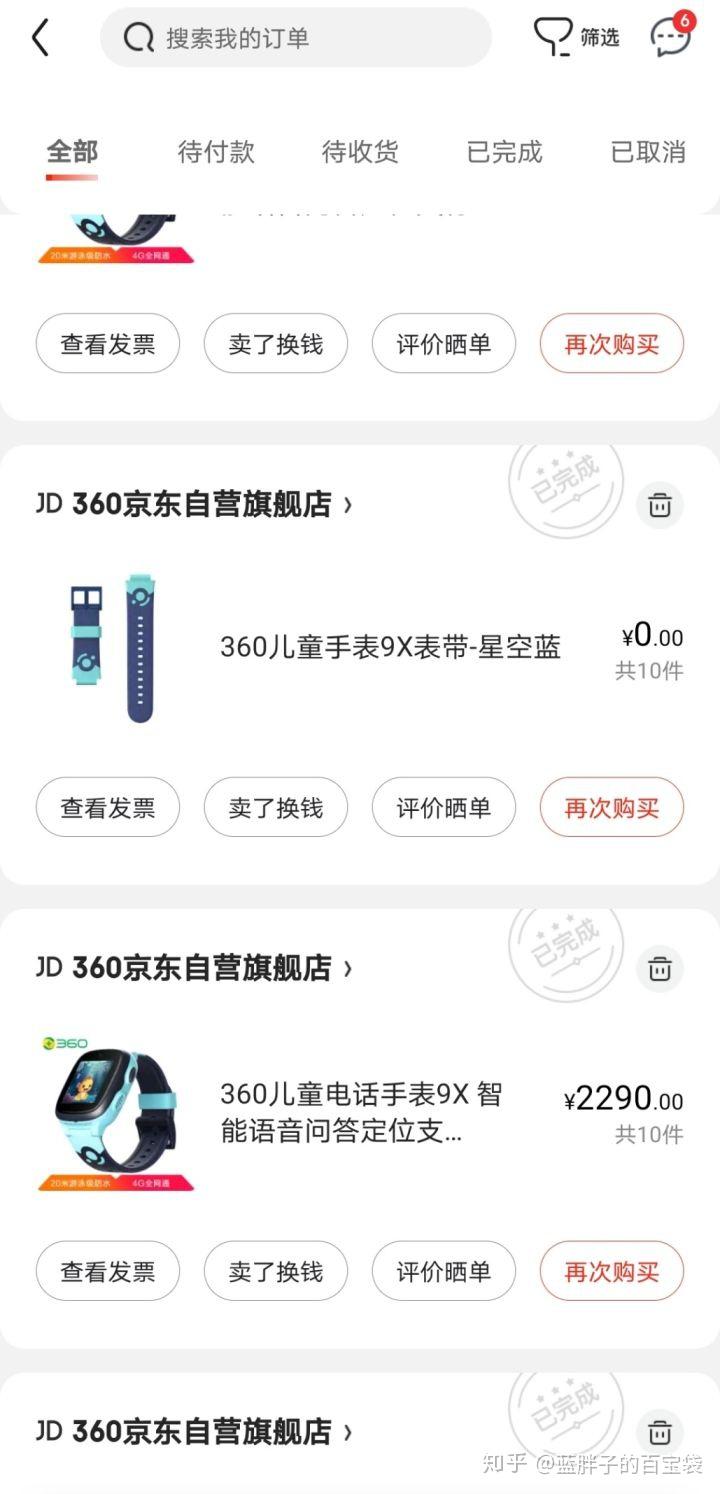Switch to the 已完成 tab

504,152
